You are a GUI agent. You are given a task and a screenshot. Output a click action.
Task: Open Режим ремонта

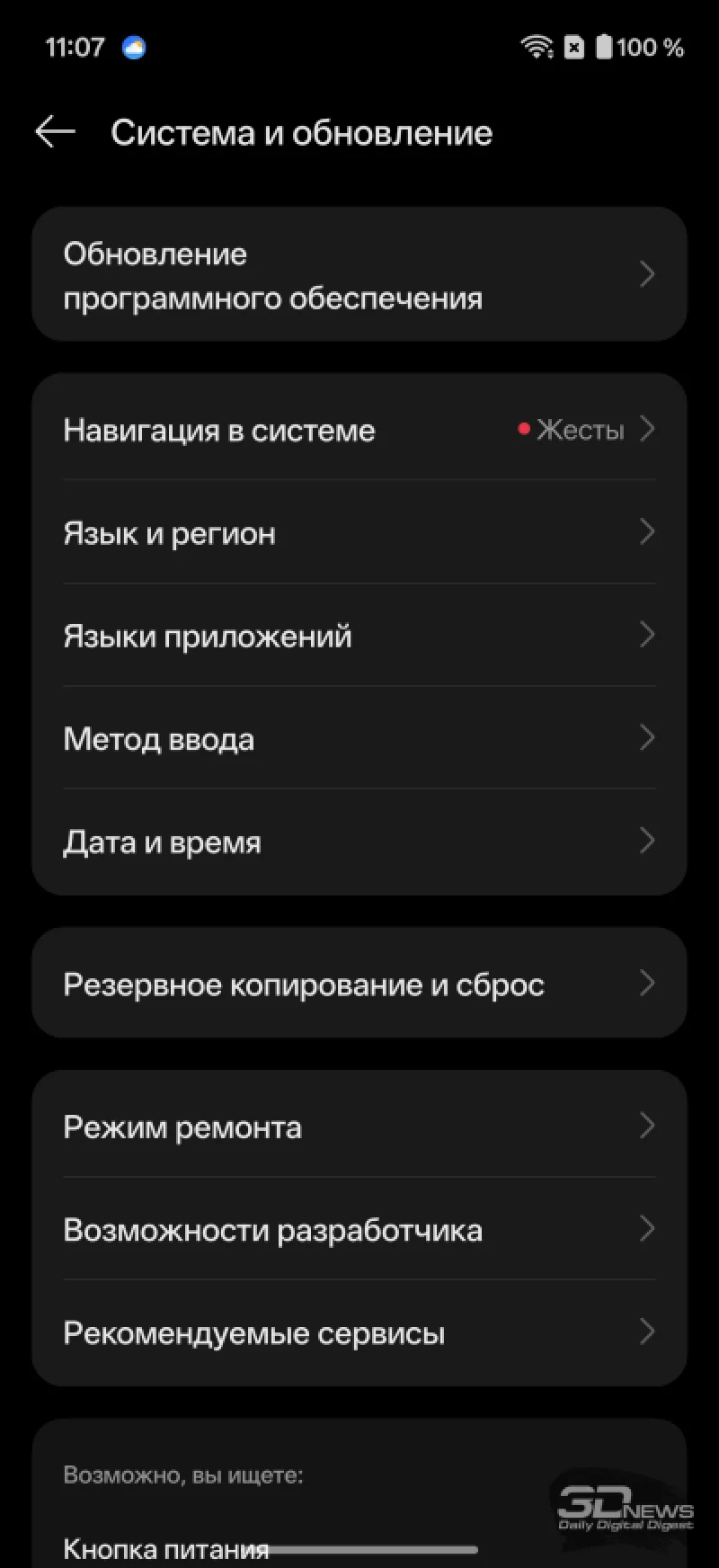tap(359, 1126)
